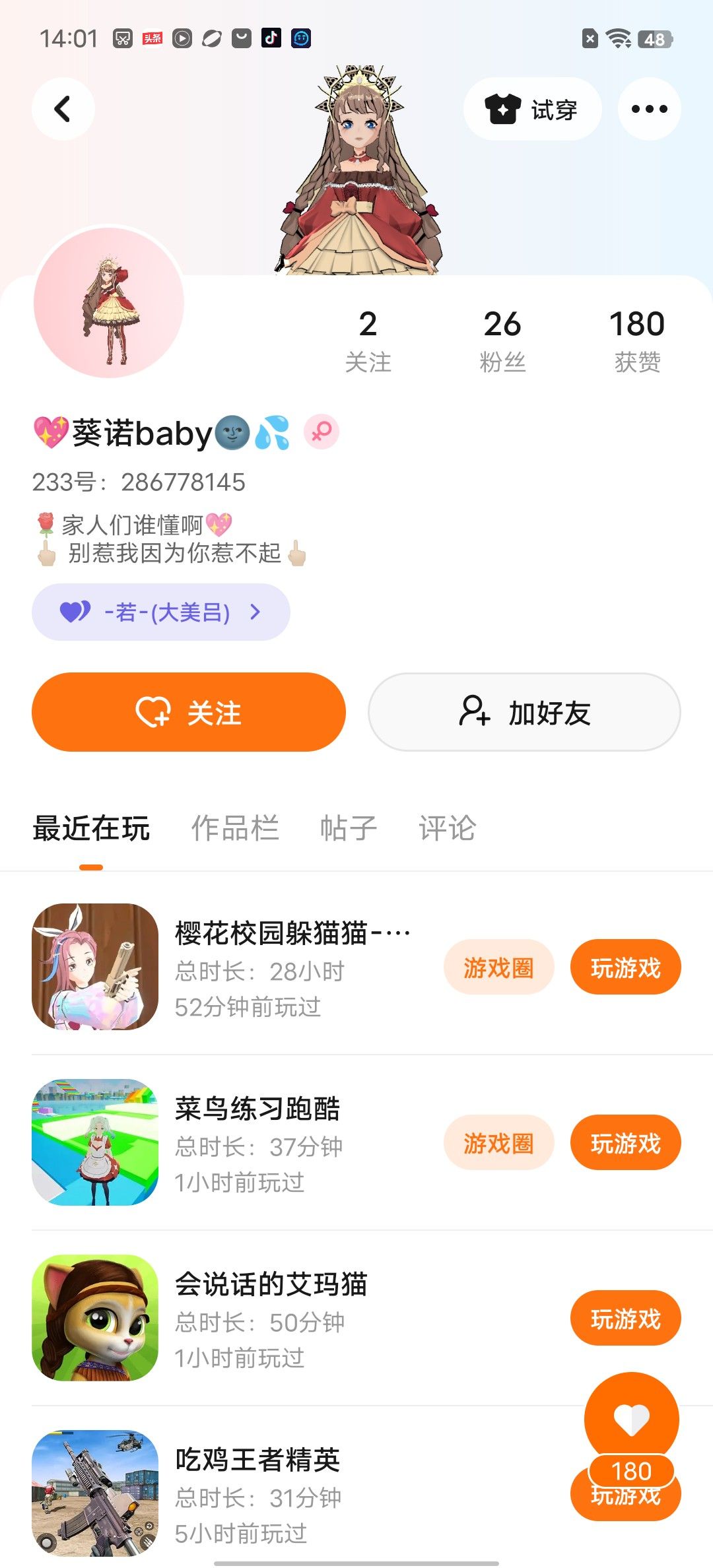This screenshot has width=713, height=1568.
Task: Launch 会说话的艾玛猫 via 玩游戏
Action: (x=625, y=1319)
